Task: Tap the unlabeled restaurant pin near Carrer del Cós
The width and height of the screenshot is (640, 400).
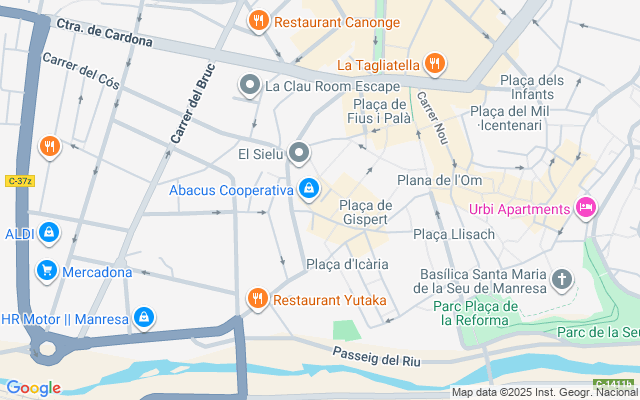Action: tap(49, 148)
